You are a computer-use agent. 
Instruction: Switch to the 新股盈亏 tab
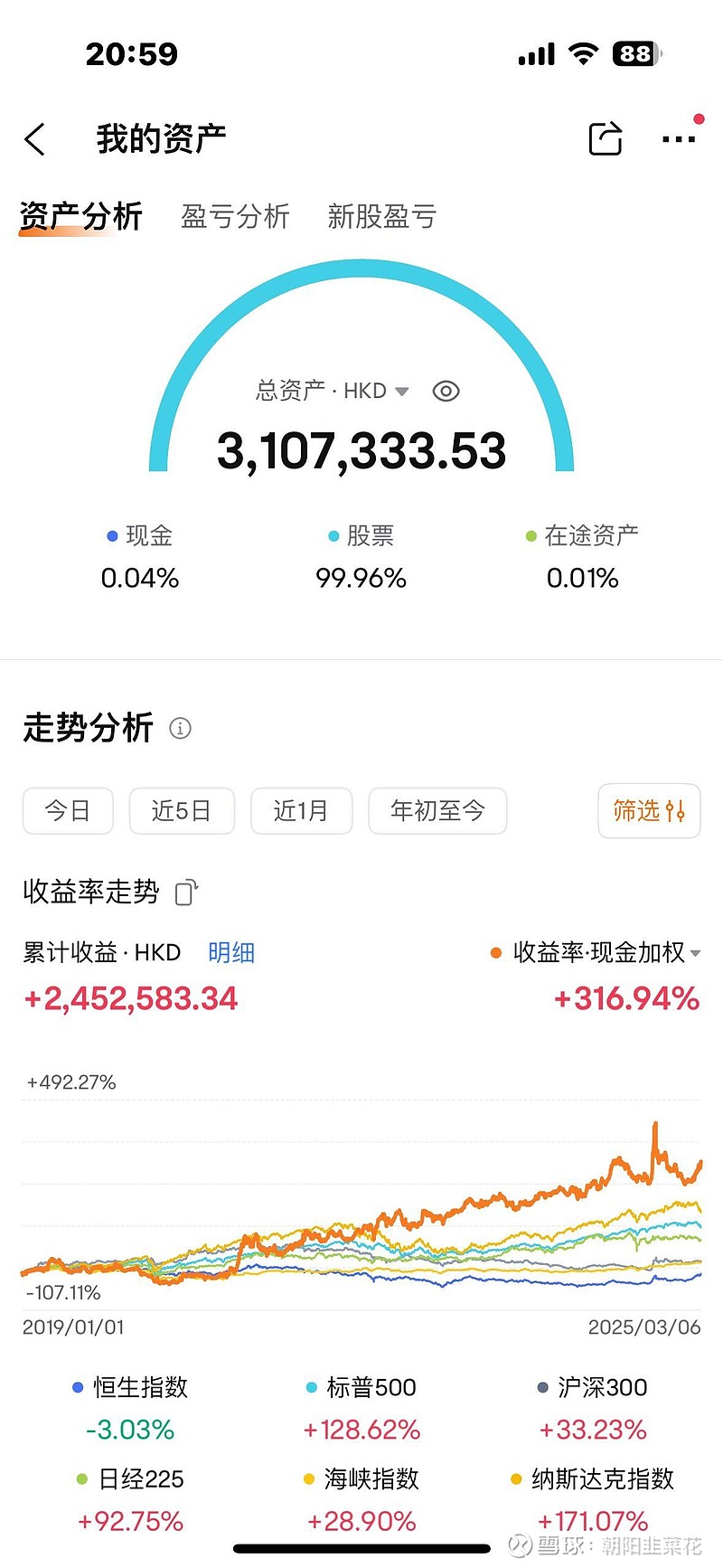(380, 216)
